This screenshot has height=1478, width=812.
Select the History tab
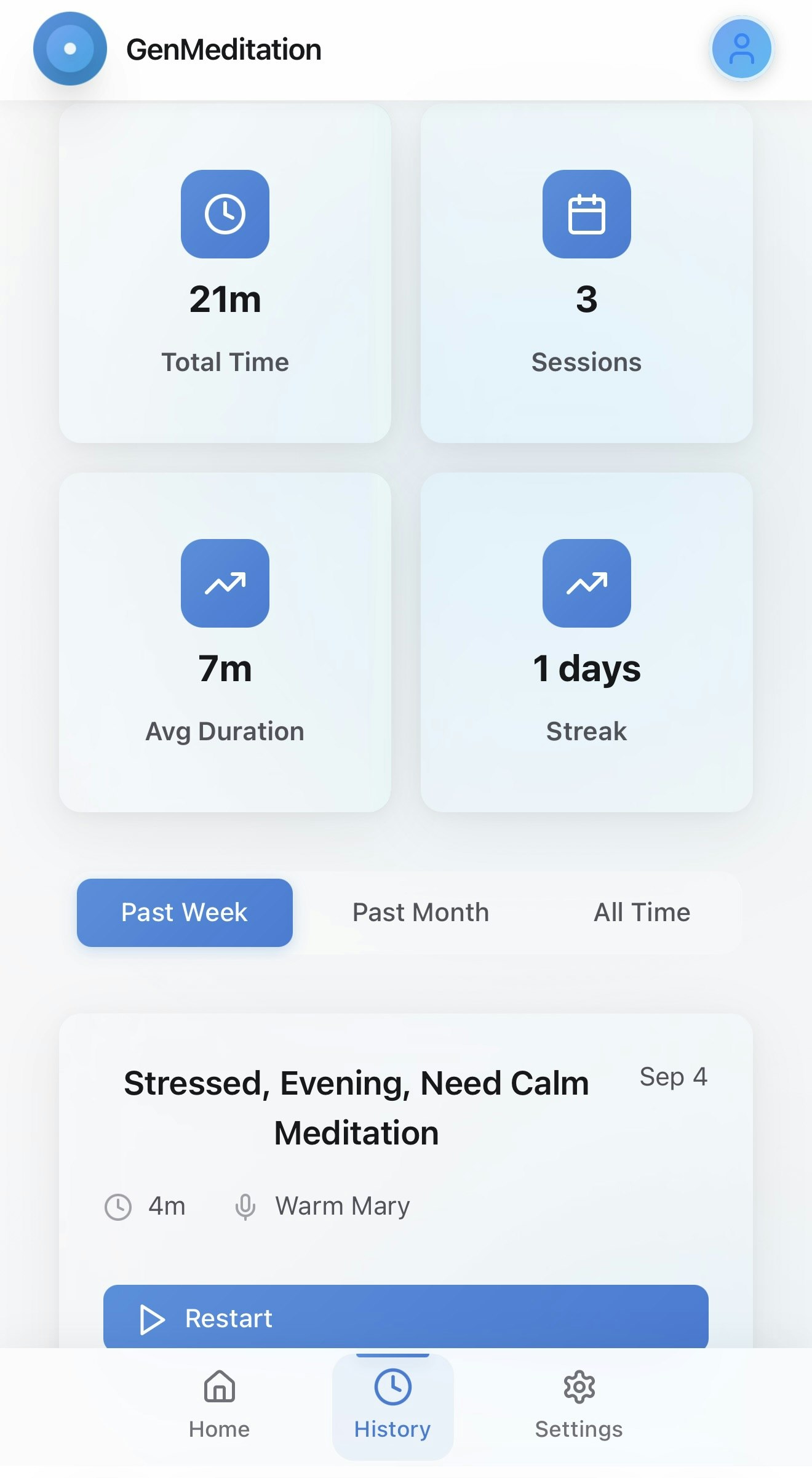(392, 1405)
